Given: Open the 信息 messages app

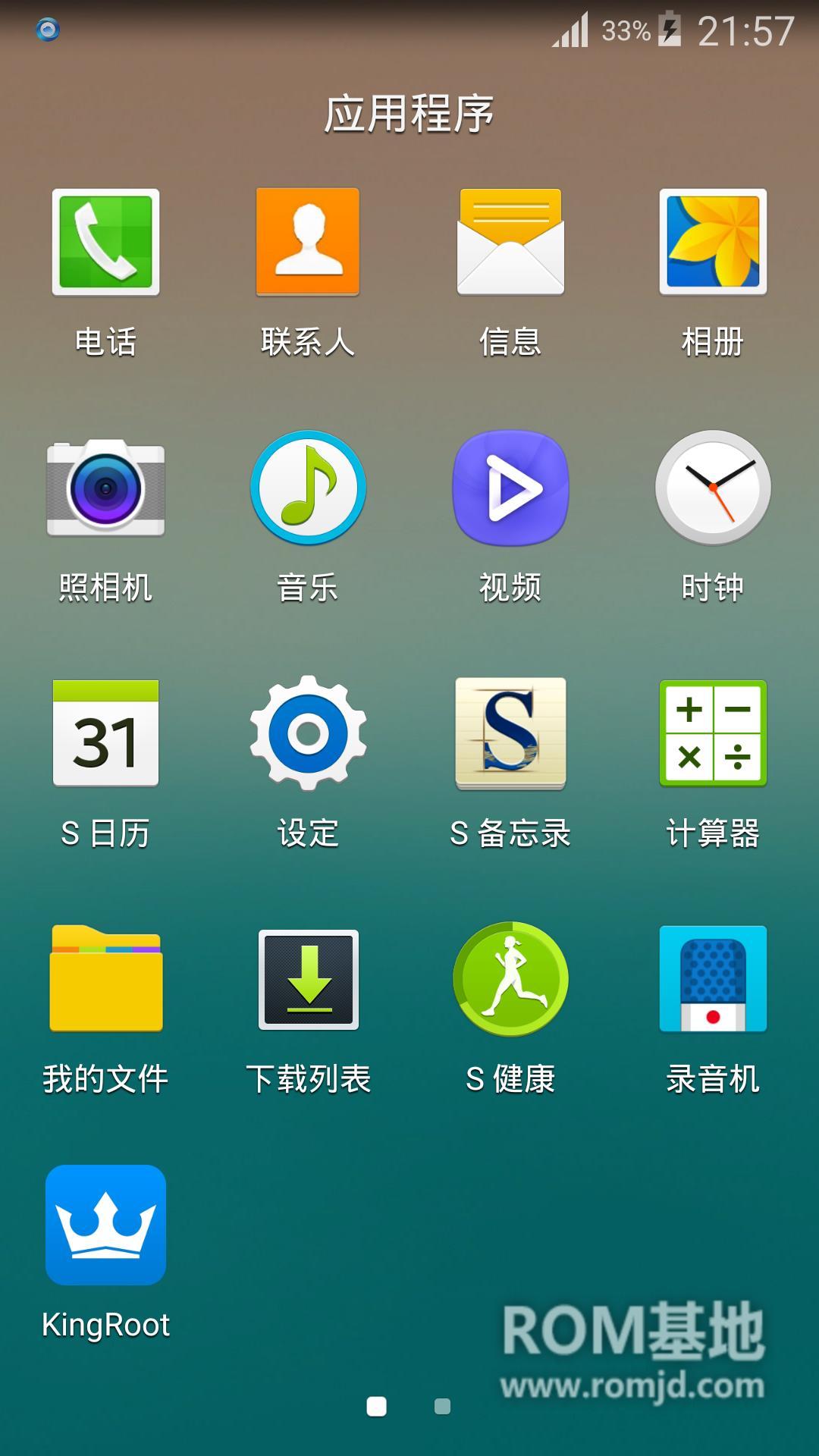Looking at the screenshot, I should [510, 242].
